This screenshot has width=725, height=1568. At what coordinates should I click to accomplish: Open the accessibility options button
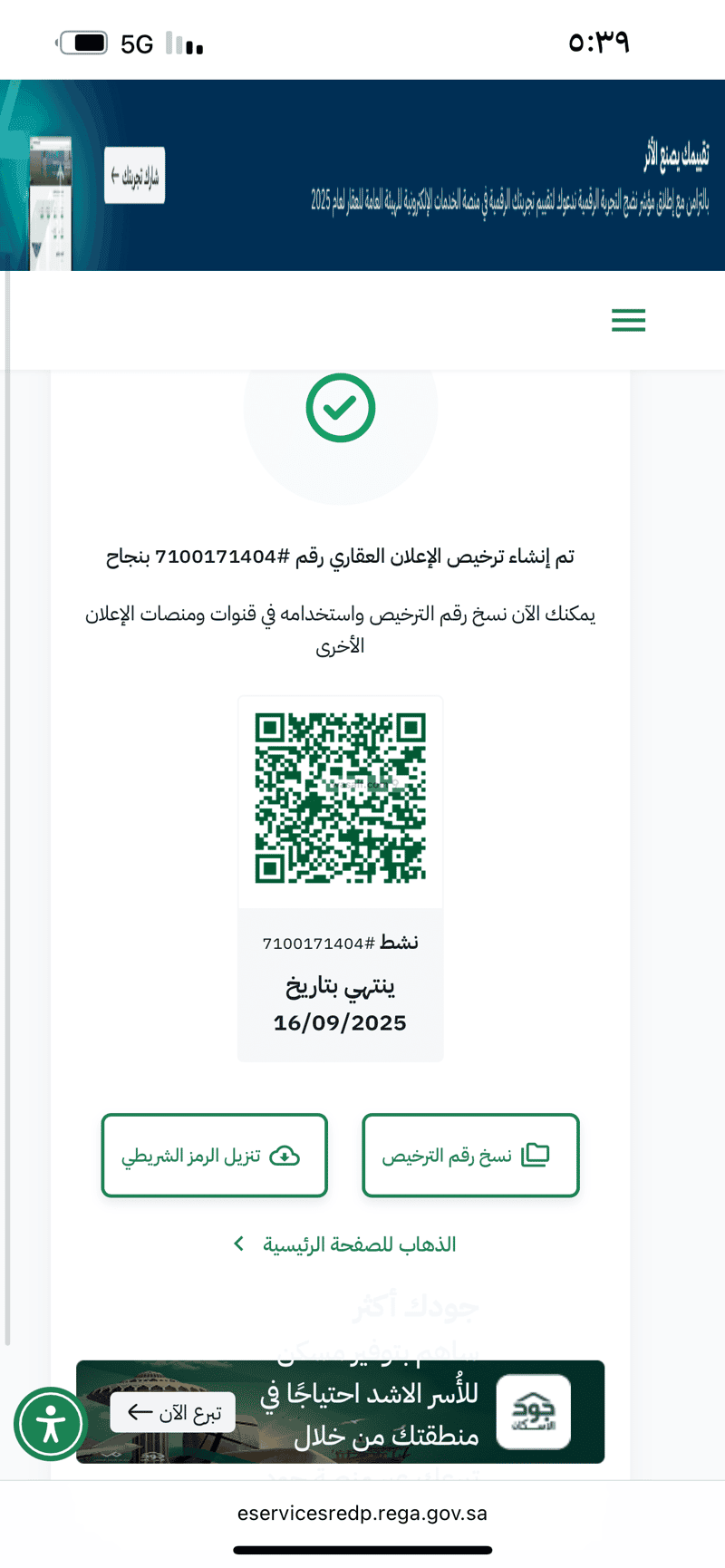[51, 1424]
